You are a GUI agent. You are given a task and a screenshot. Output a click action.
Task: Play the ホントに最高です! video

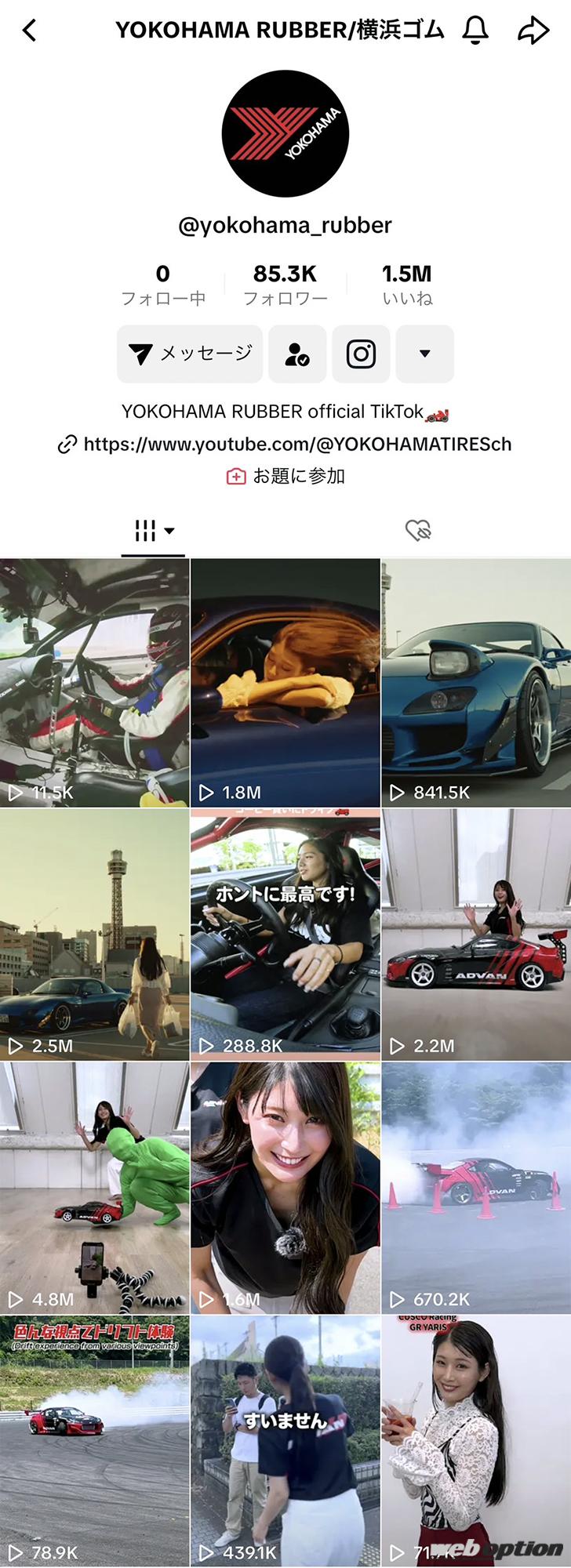pyautogui.click(x=285, y=935)
